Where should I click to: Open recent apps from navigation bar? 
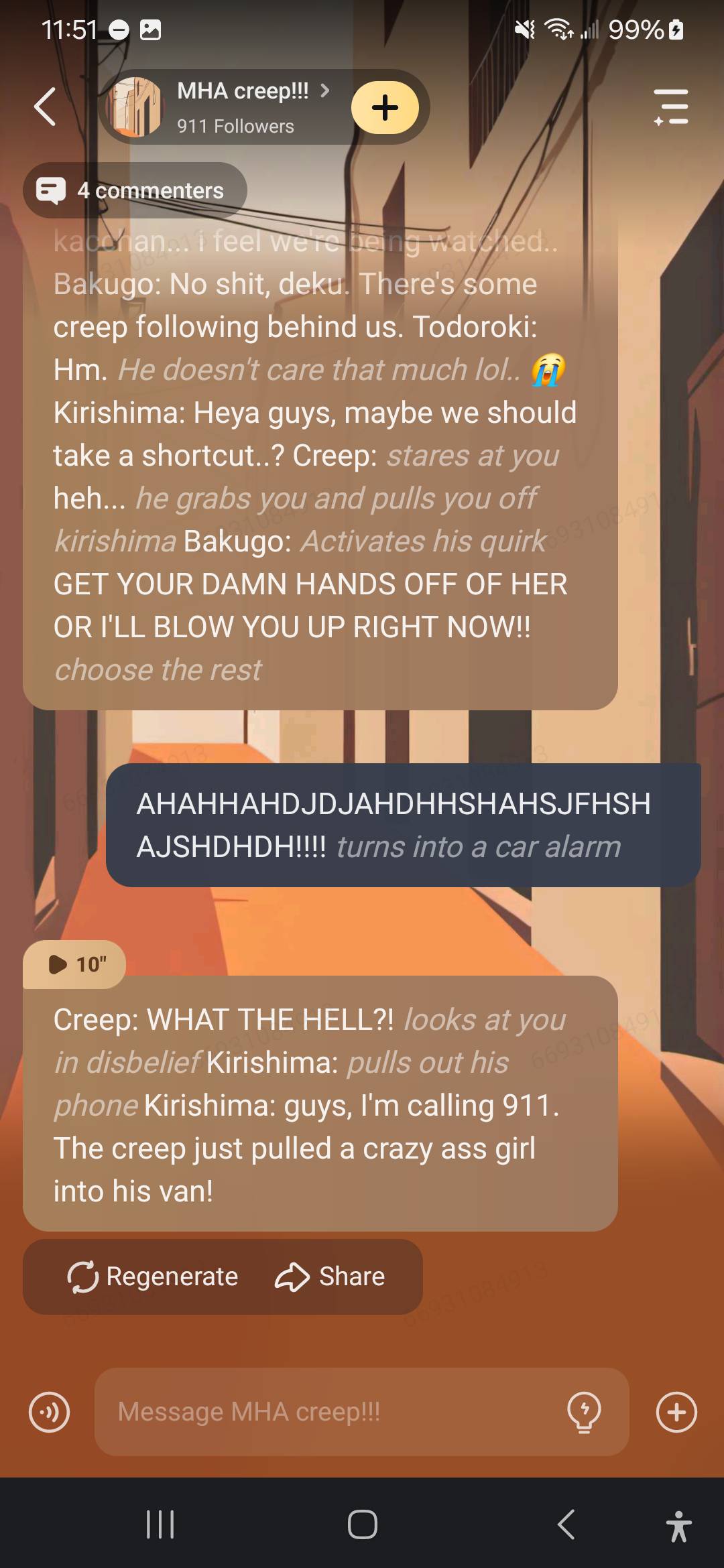[160, 1524]
